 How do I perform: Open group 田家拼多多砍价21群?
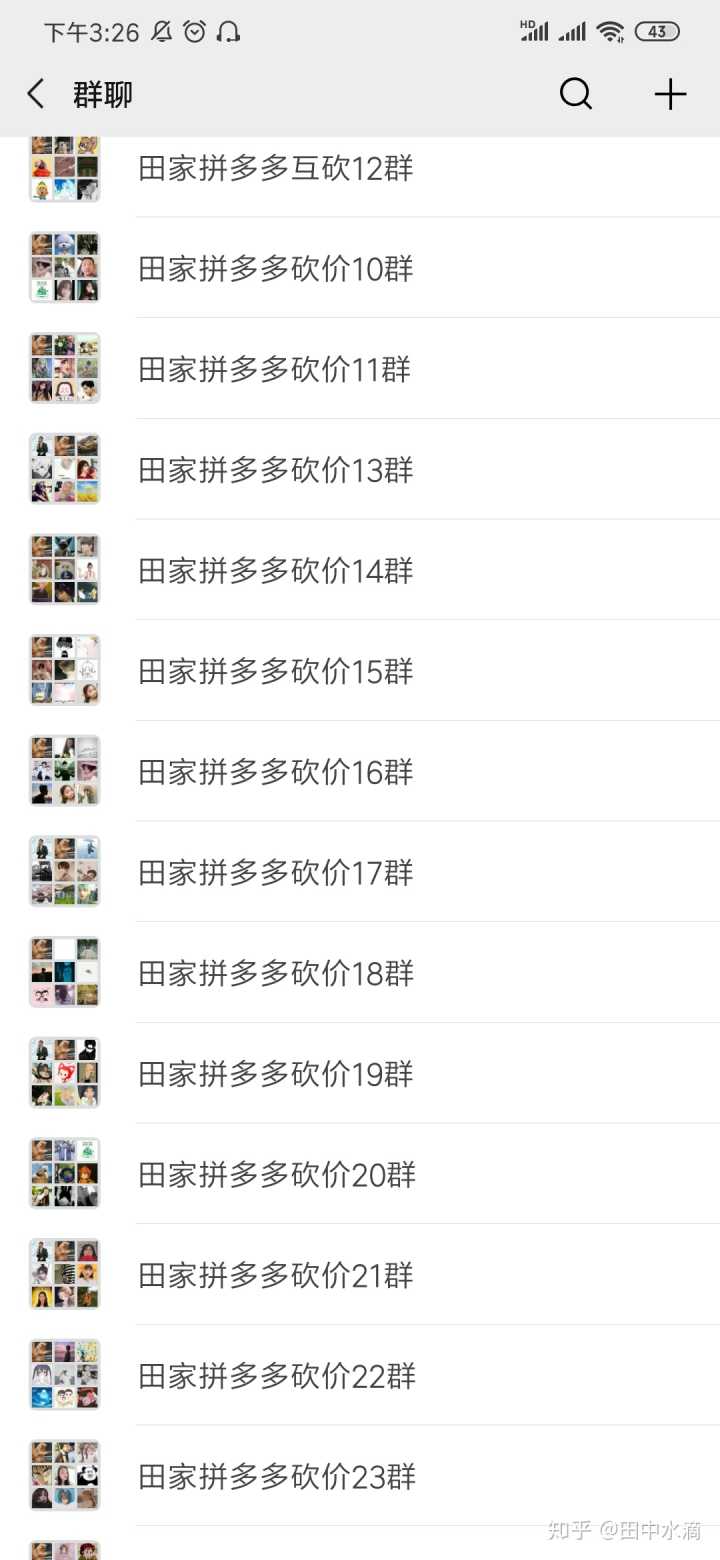275,1275
